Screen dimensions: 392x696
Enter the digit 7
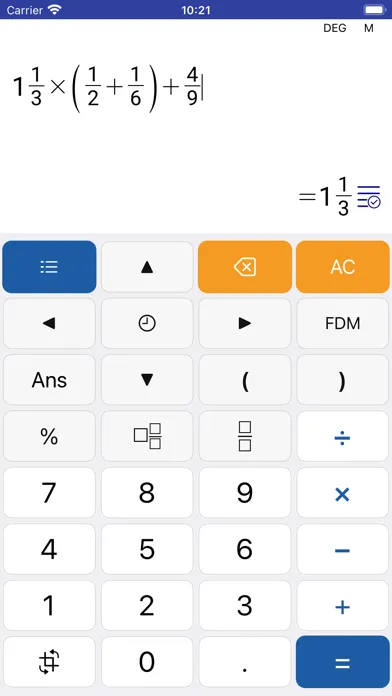pyautogui.click(x=49, y=492)
